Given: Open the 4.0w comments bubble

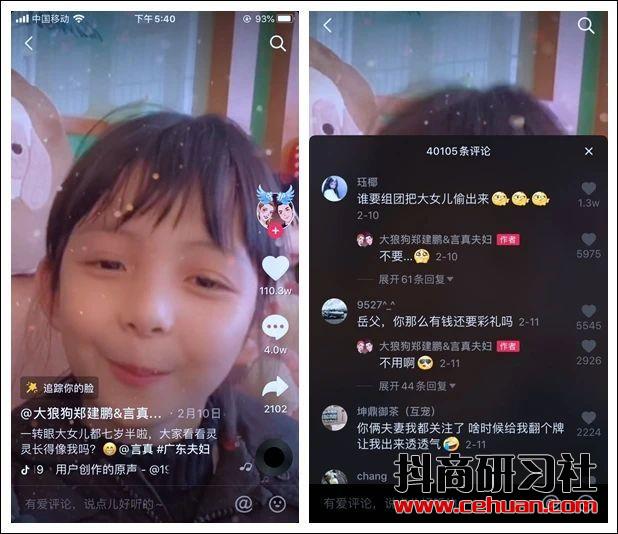Looking at the screenshot, I should click(275, 328).
